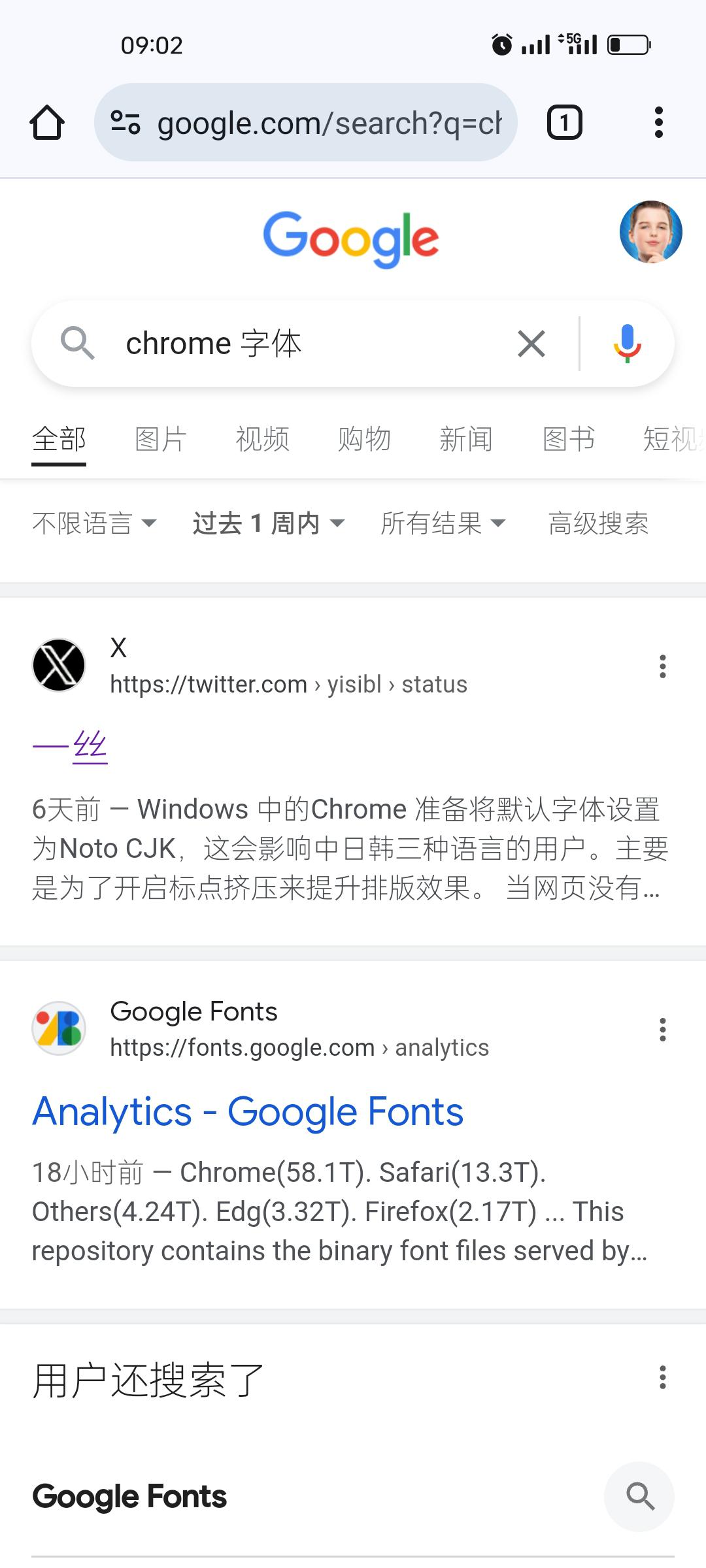Screen dimensions: 706x1568
Task: Open Chrome home page button
Action: [47, 123]
